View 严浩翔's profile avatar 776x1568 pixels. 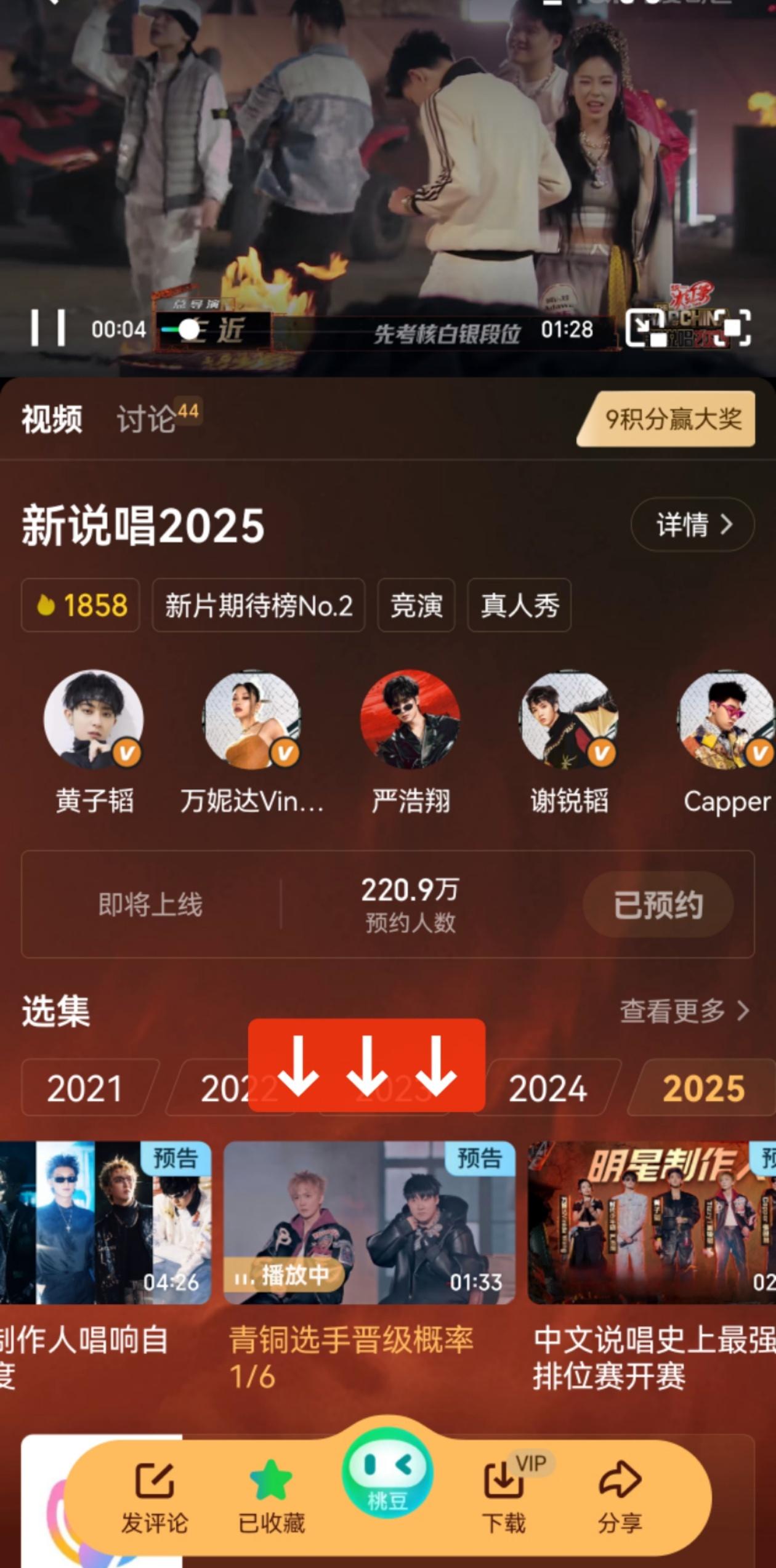(x=410, y=719)
